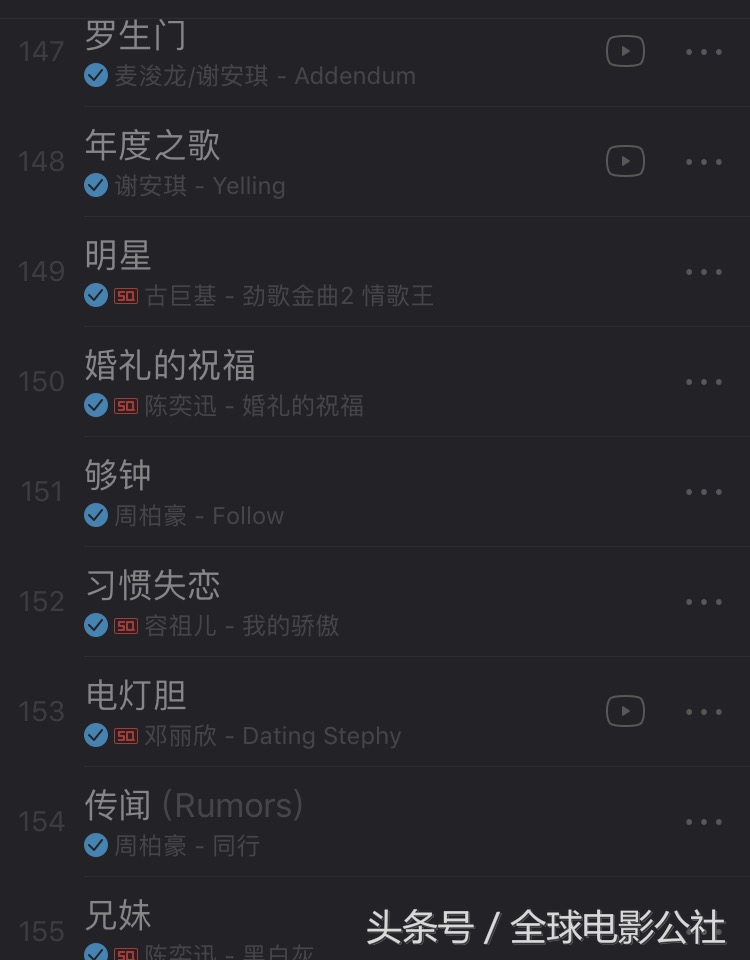
Task: Play the MV for 年度之歌
Action: point(625,161)
